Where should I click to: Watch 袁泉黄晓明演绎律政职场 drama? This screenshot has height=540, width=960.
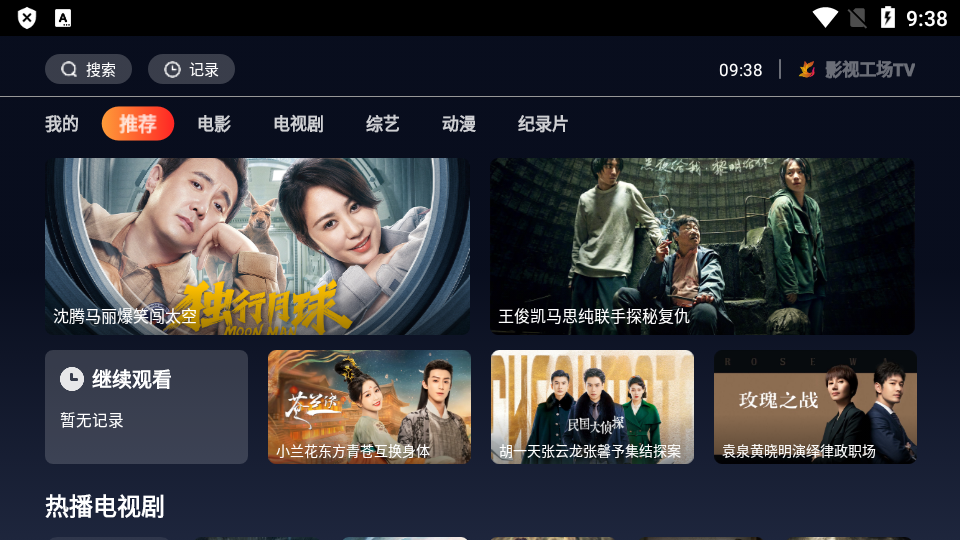[815, 406]
